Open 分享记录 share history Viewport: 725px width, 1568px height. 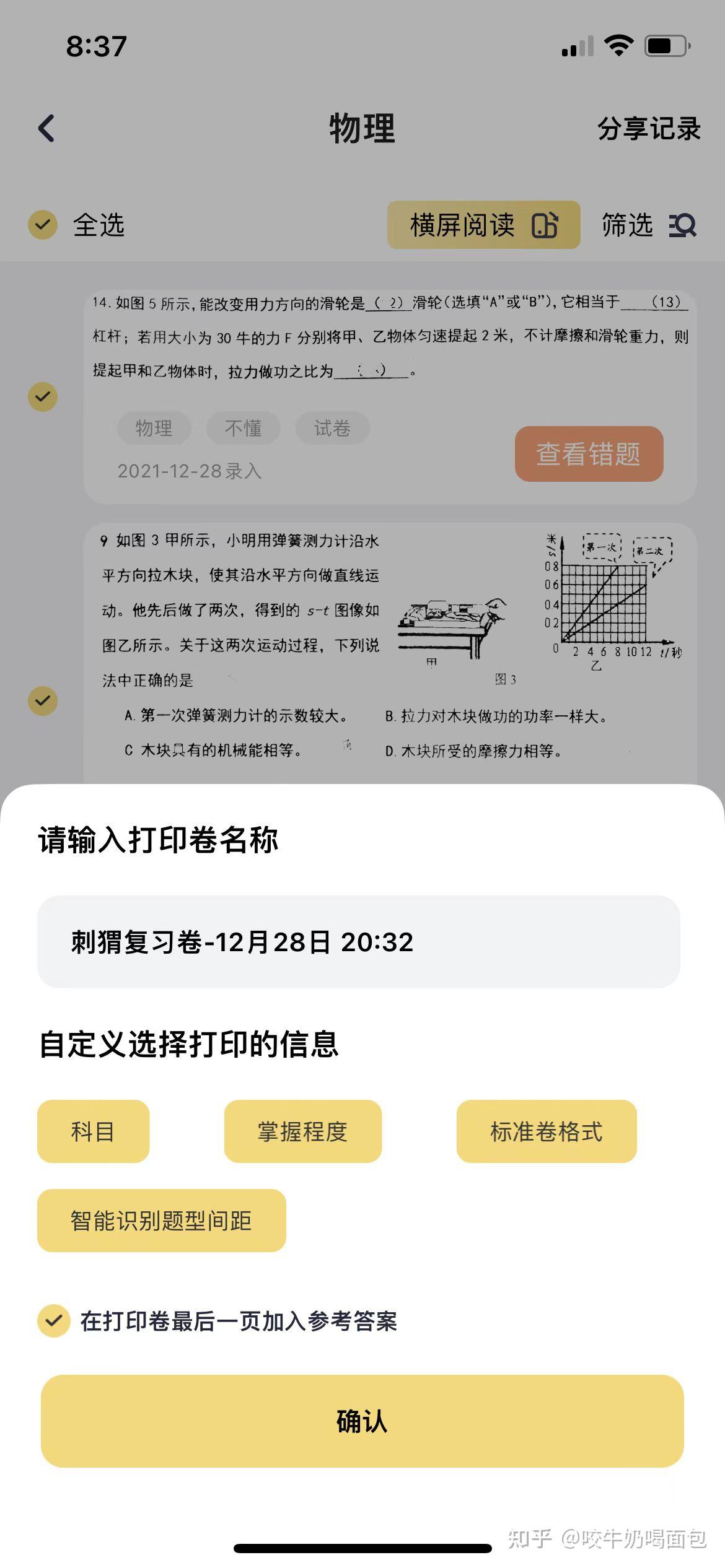648,129
